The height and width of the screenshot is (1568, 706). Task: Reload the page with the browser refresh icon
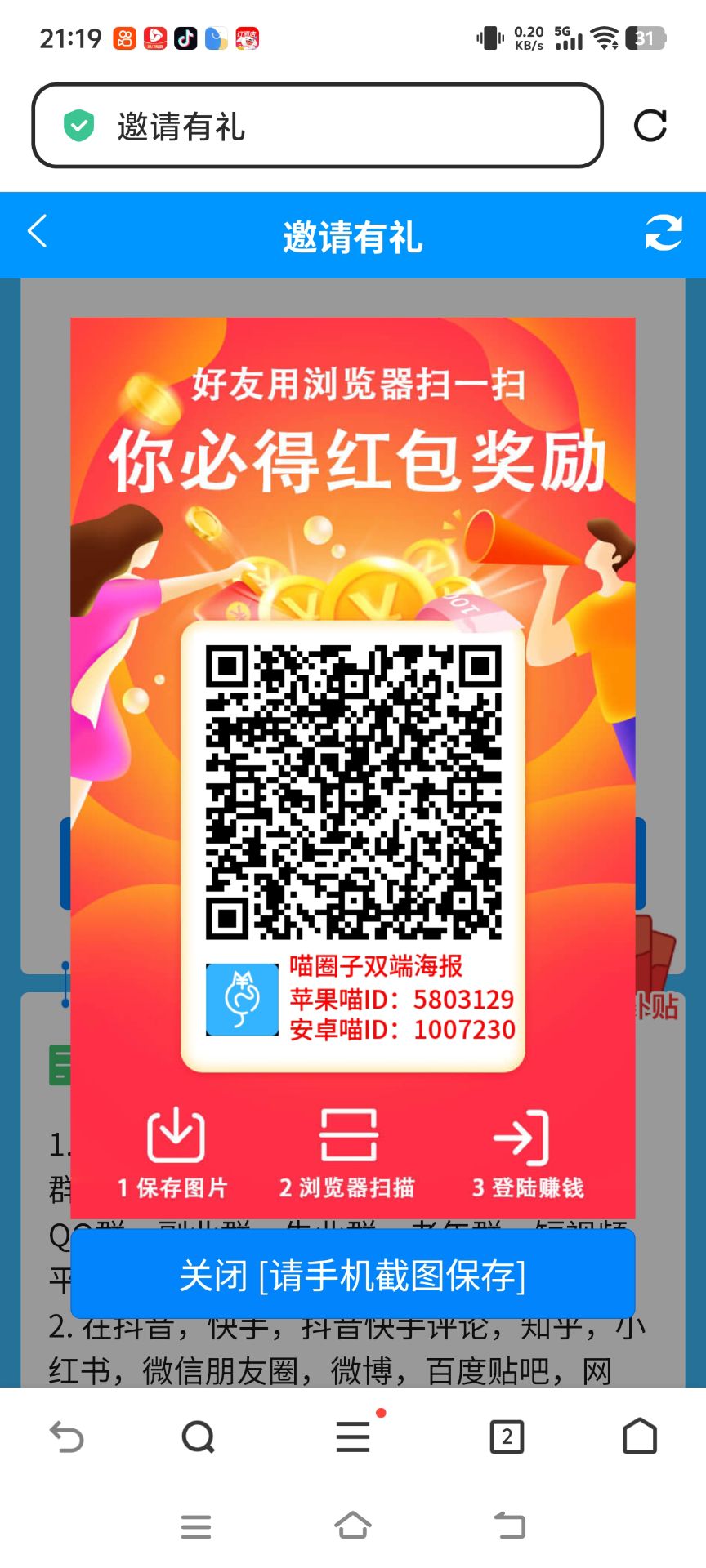650,126
